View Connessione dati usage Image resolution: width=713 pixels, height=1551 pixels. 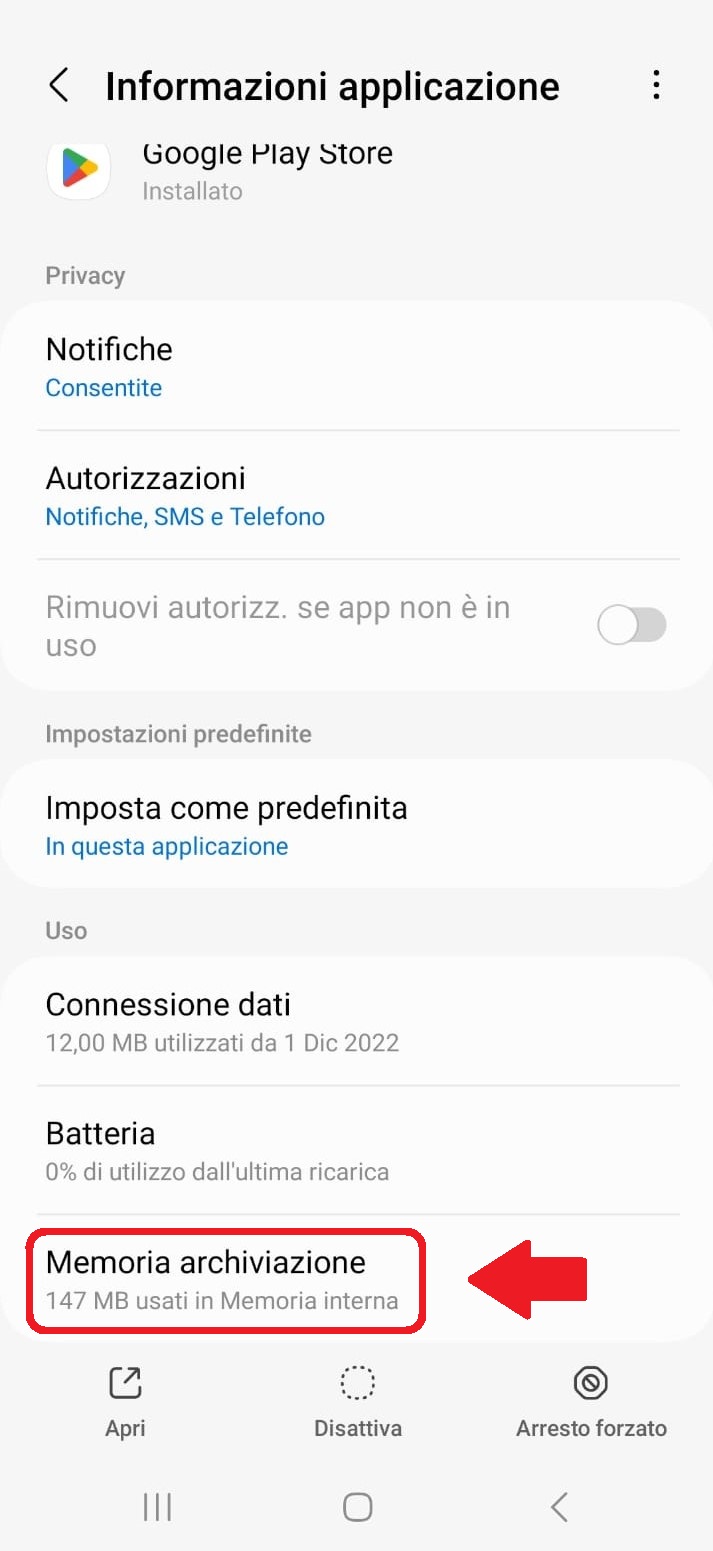tap(356, 1021)
